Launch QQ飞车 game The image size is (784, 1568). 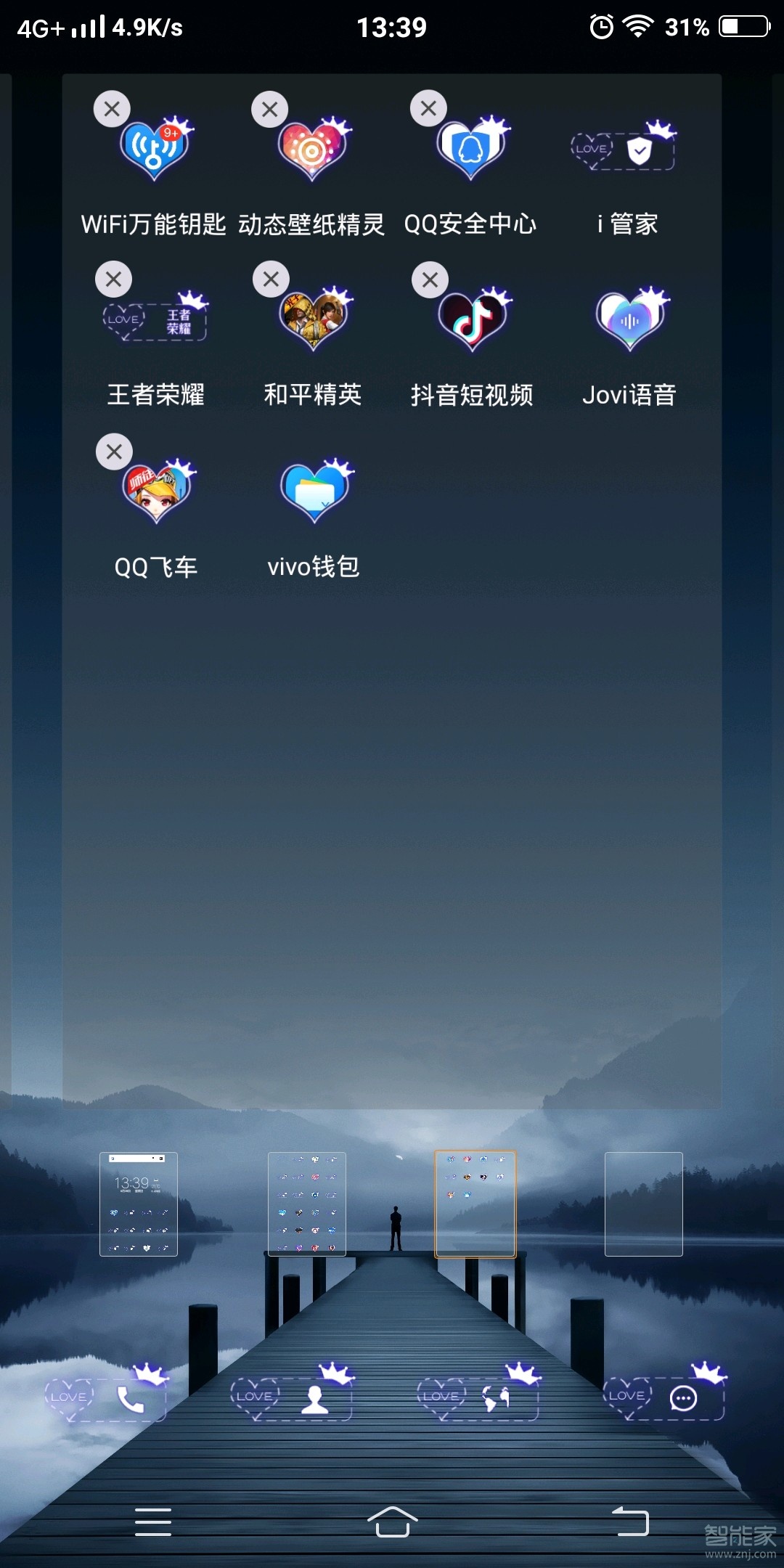coord(155,490)
